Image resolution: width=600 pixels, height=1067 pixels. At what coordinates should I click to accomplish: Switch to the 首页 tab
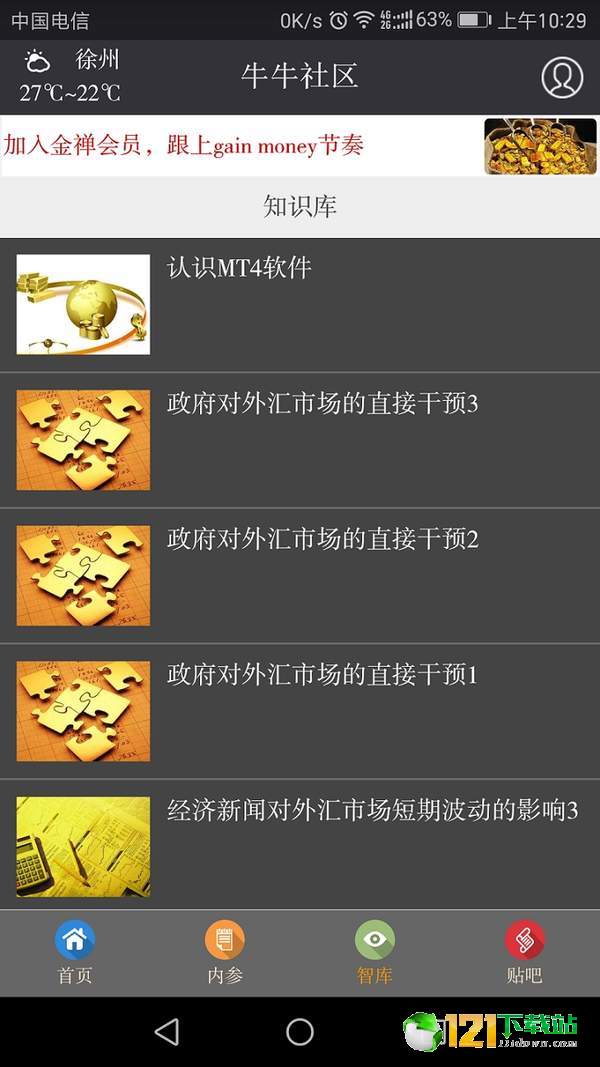pyautogui.click(x=75, y=954)
